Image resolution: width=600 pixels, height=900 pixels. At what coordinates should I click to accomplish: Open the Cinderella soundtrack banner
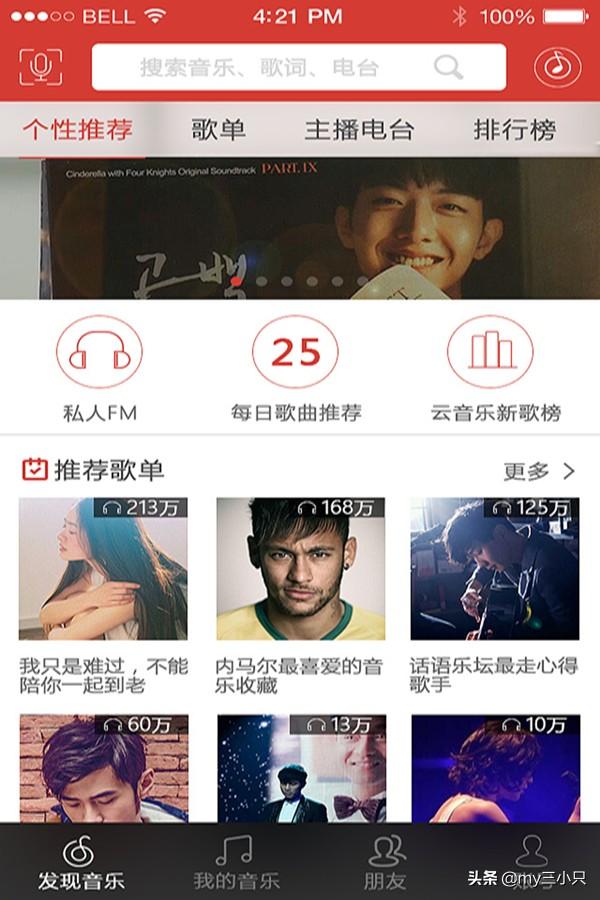(300, 228)
